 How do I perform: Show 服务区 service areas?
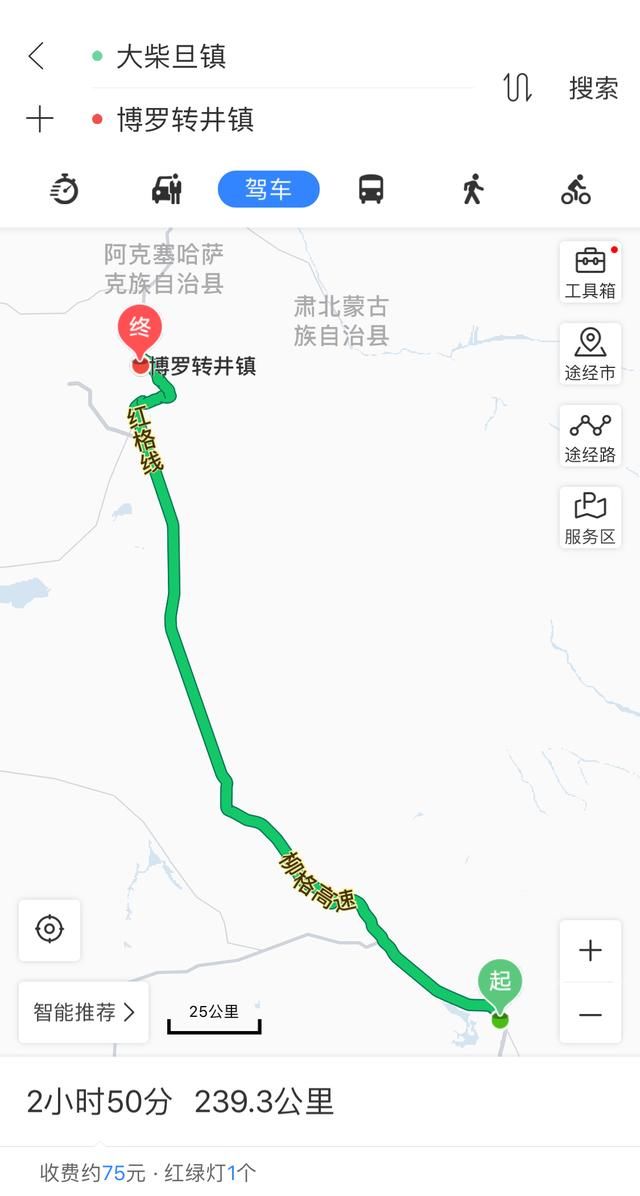point(590,518)
